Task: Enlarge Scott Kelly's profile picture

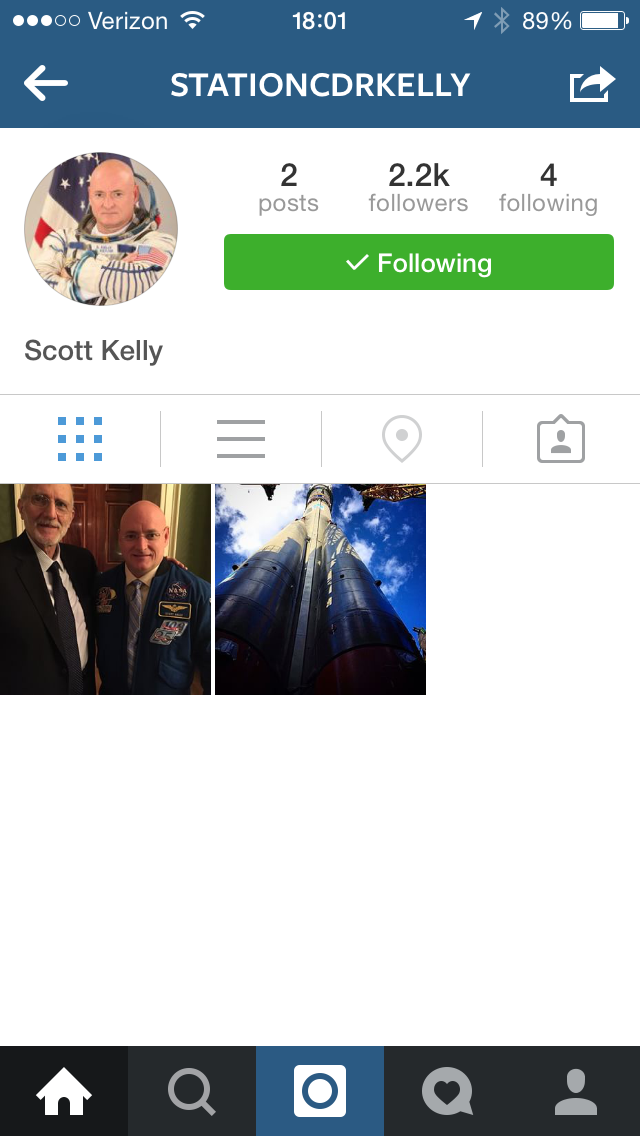Action: pos(101,229)
